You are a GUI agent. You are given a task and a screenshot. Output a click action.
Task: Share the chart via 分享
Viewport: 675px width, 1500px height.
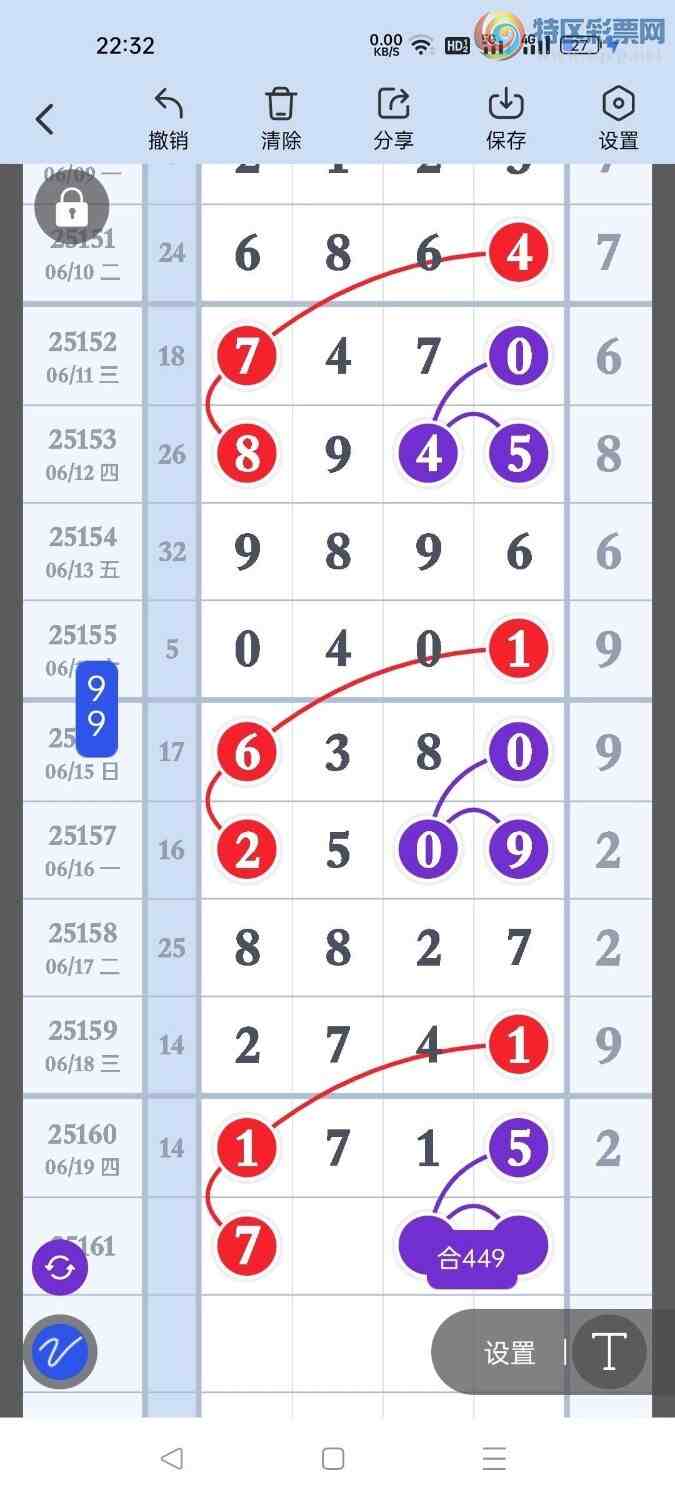pos(393,118)
